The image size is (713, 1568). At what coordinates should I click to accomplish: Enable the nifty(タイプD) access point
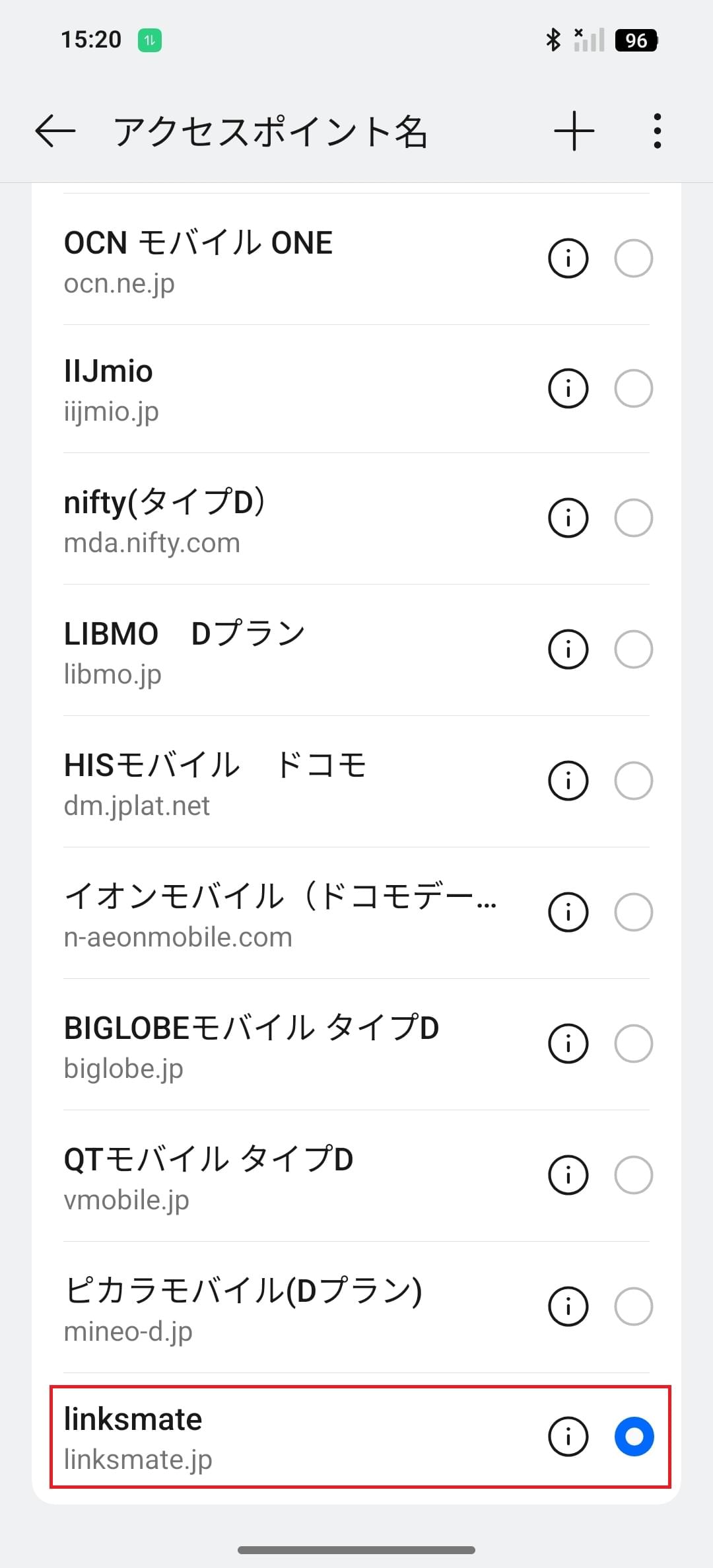[x=633, y=518]
